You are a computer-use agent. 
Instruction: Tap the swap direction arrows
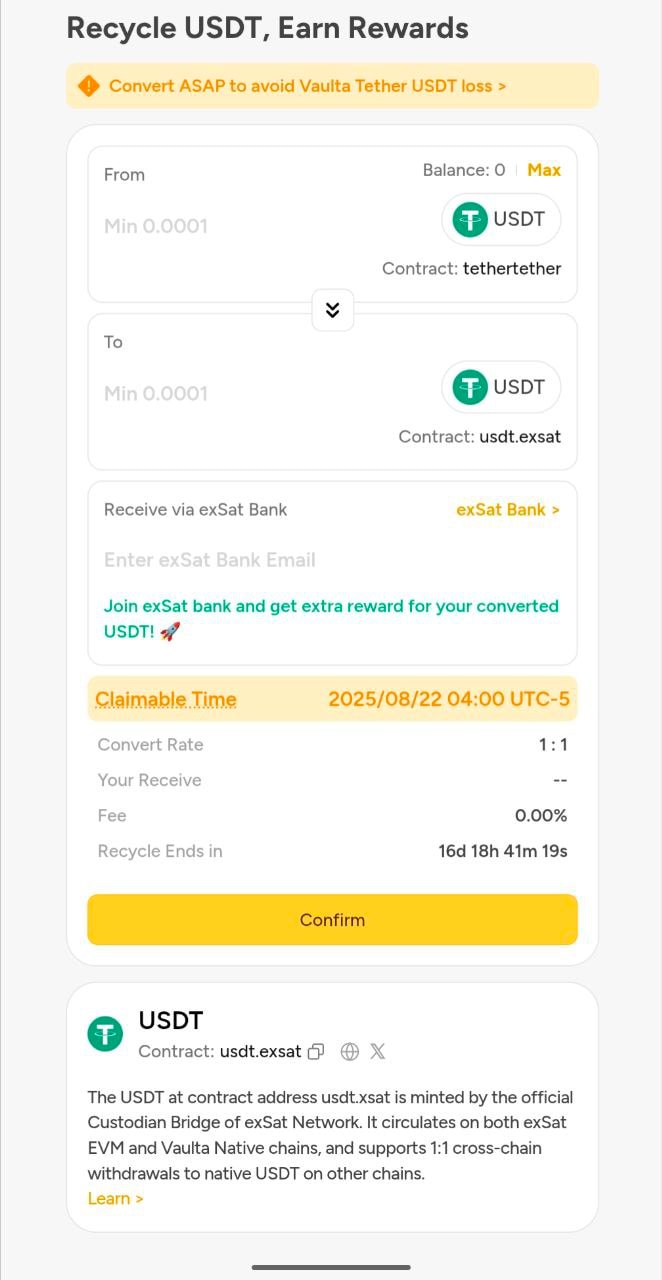pos(332,310)
